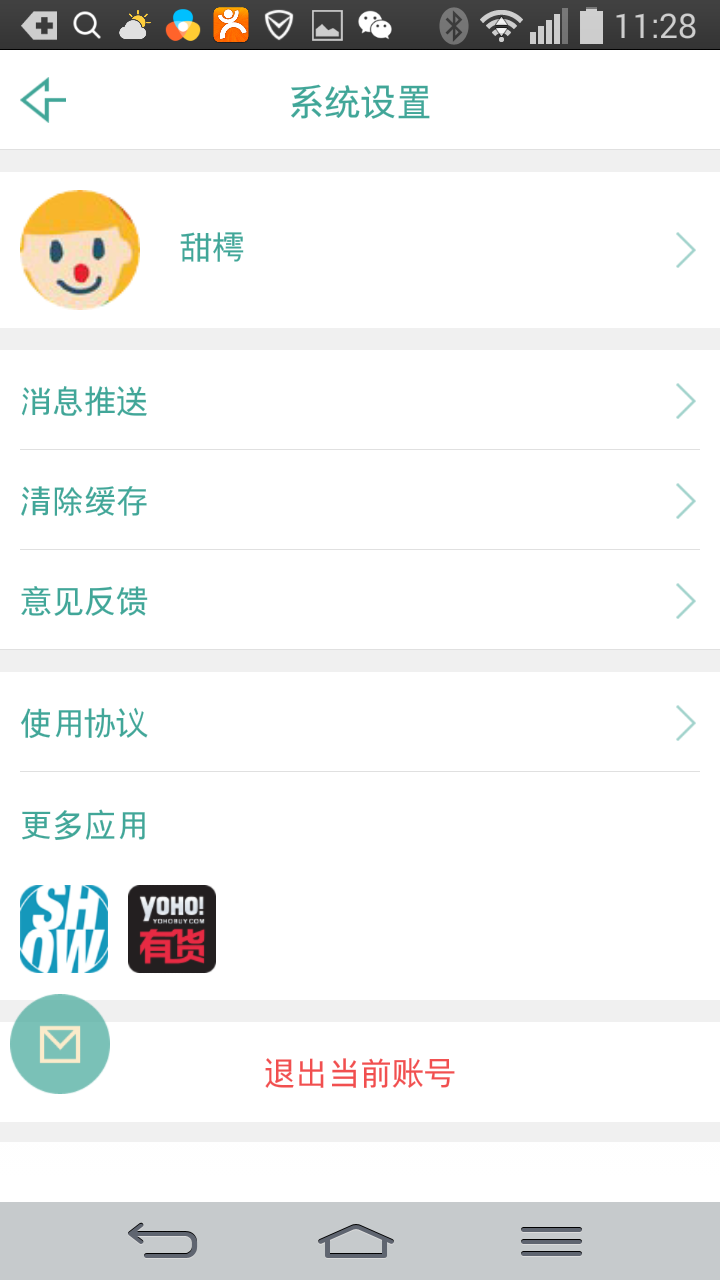Log out via 退出当前账号
720x1280 pixels.
[360, 1073]
